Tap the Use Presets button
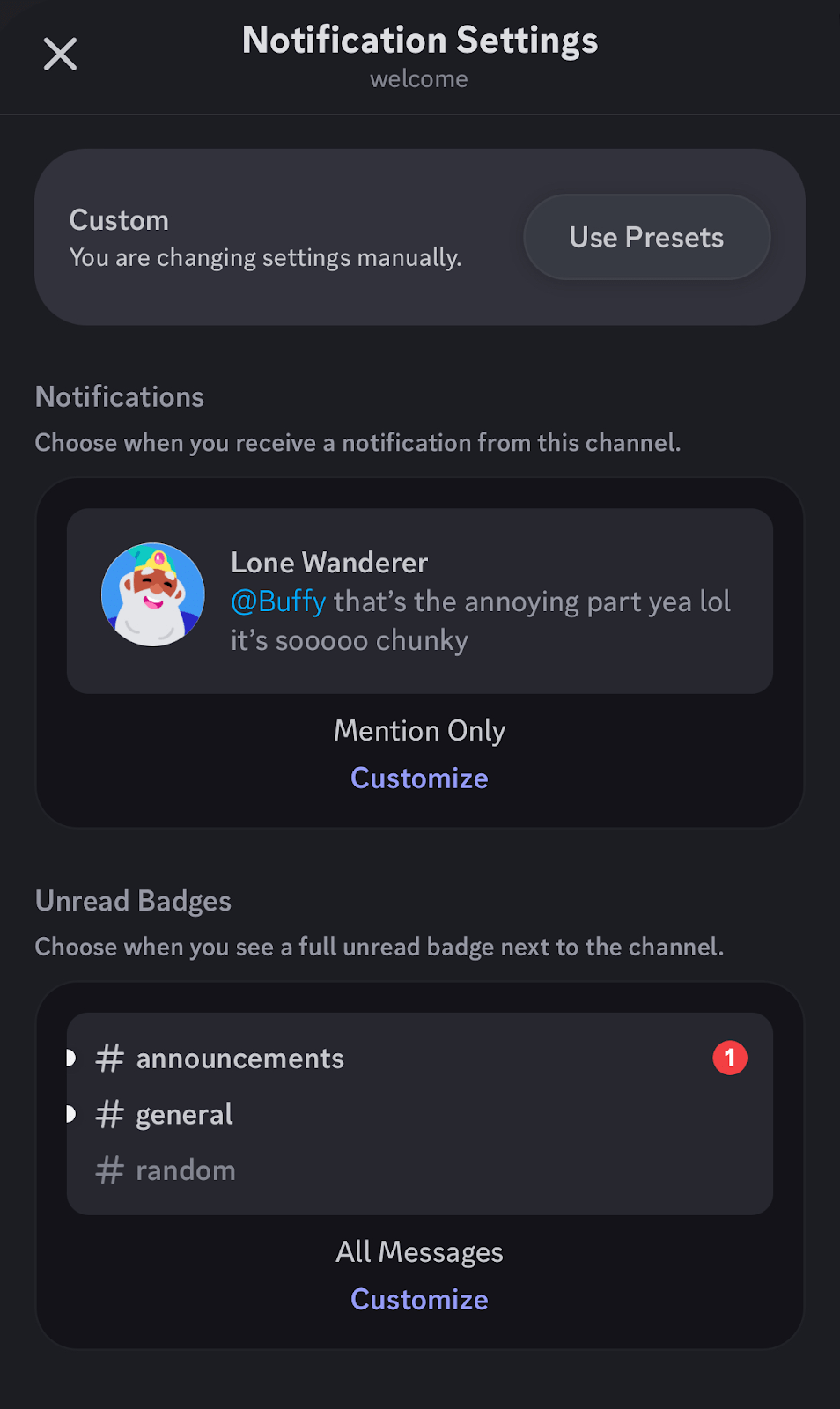 click(646, 238)
